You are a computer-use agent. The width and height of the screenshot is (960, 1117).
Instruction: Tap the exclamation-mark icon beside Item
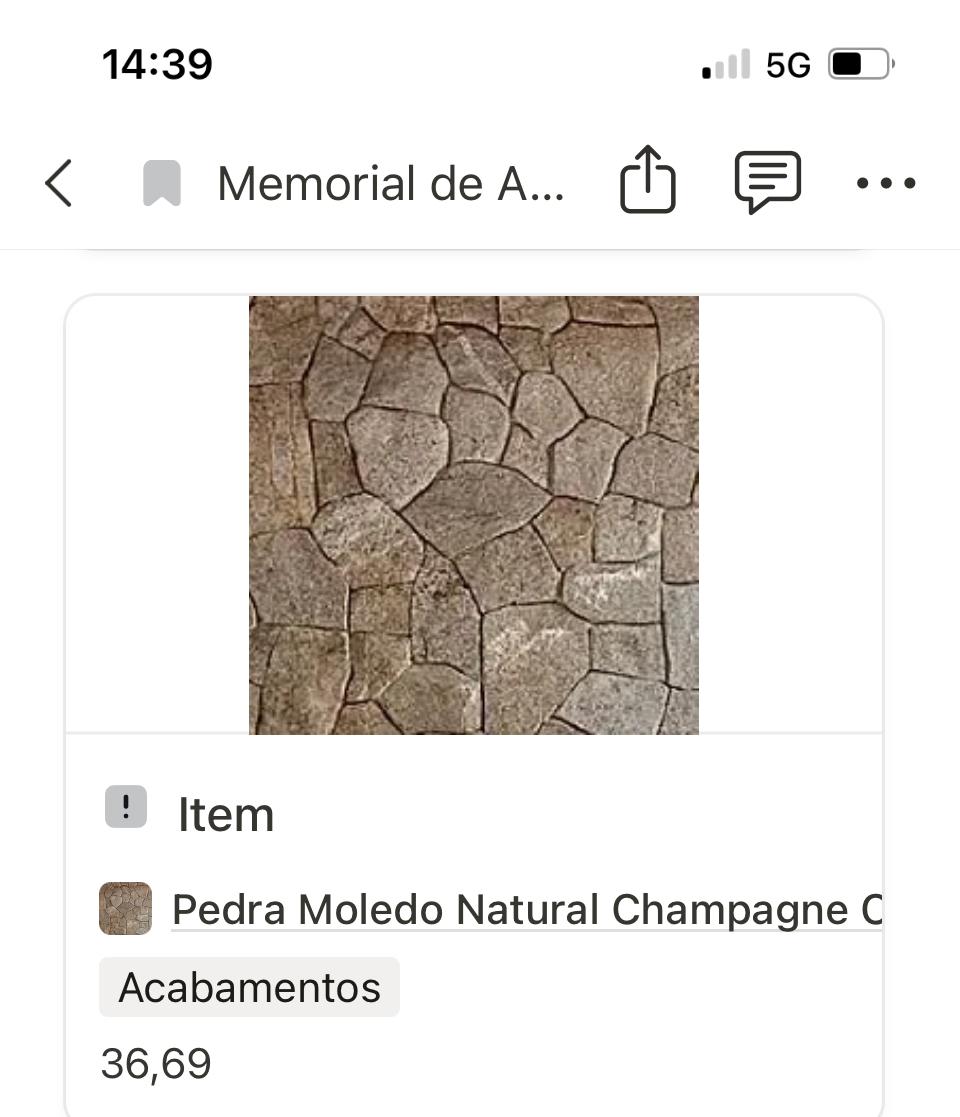(x=126, y=806)
